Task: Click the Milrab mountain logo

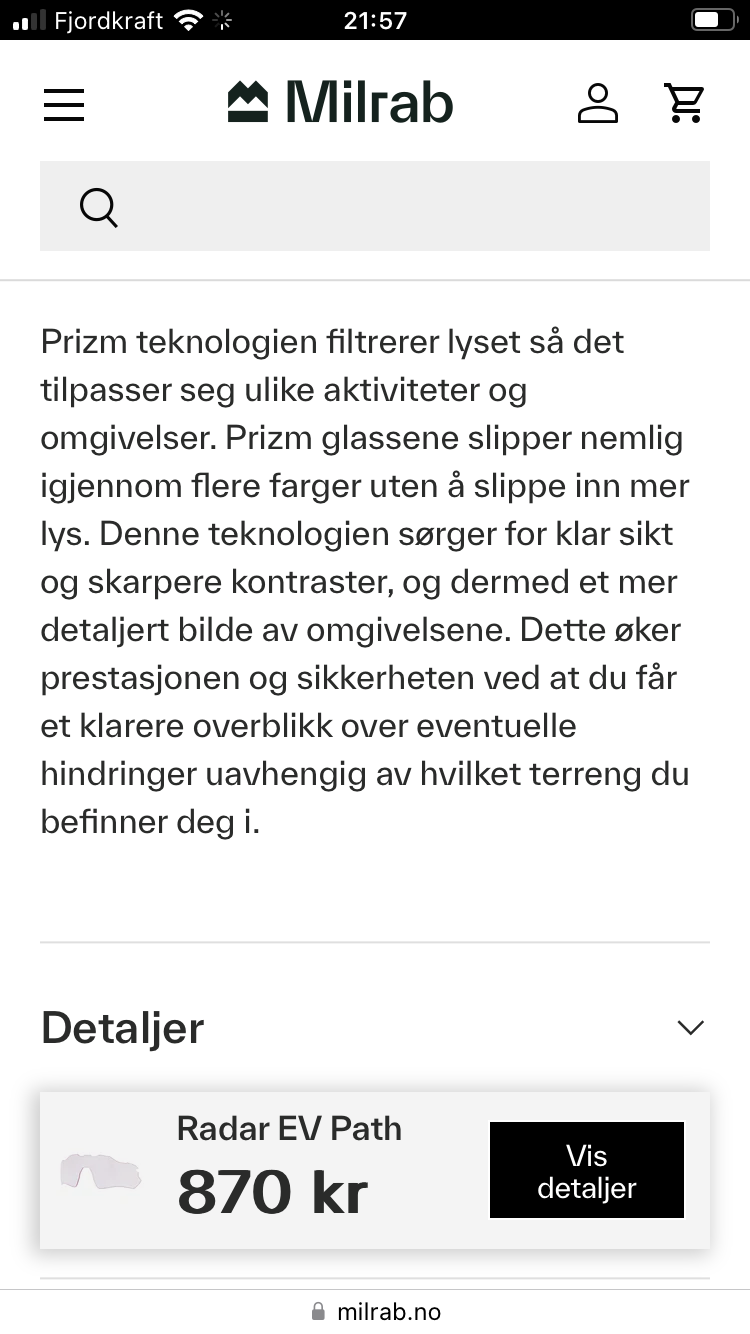Action: click(250, 100)
